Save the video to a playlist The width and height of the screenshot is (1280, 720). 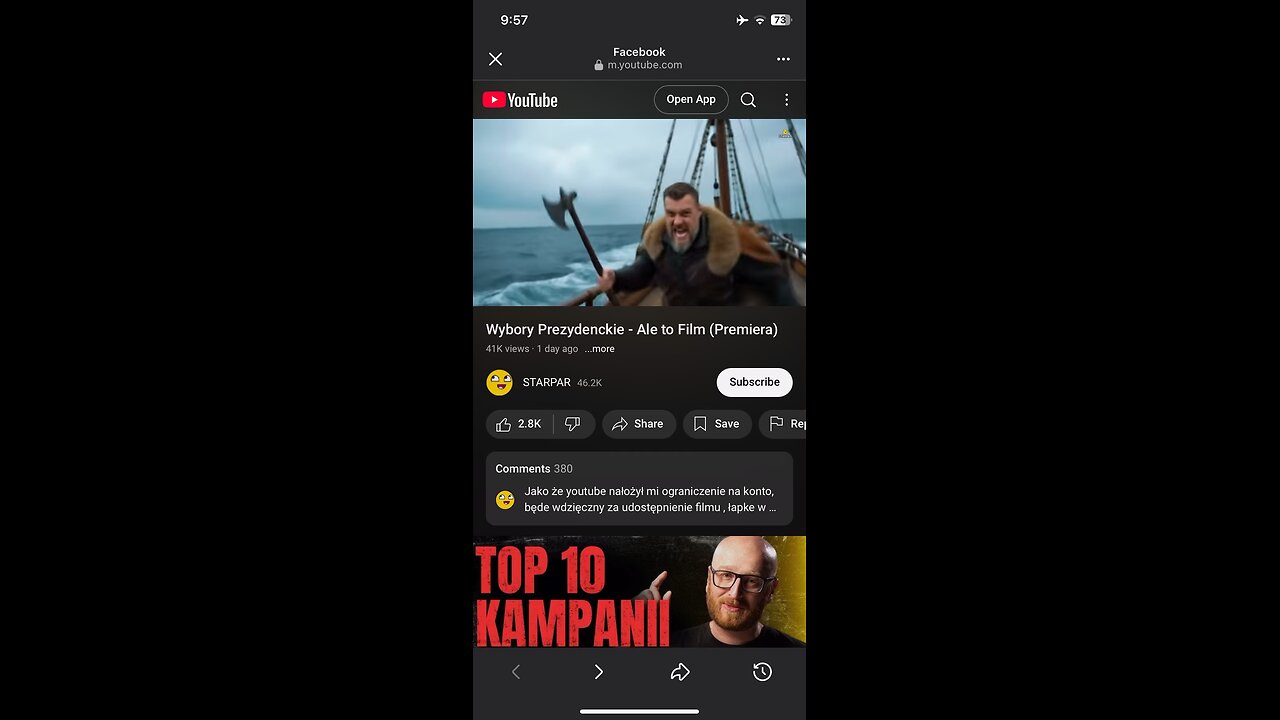[x=716, y=424]
